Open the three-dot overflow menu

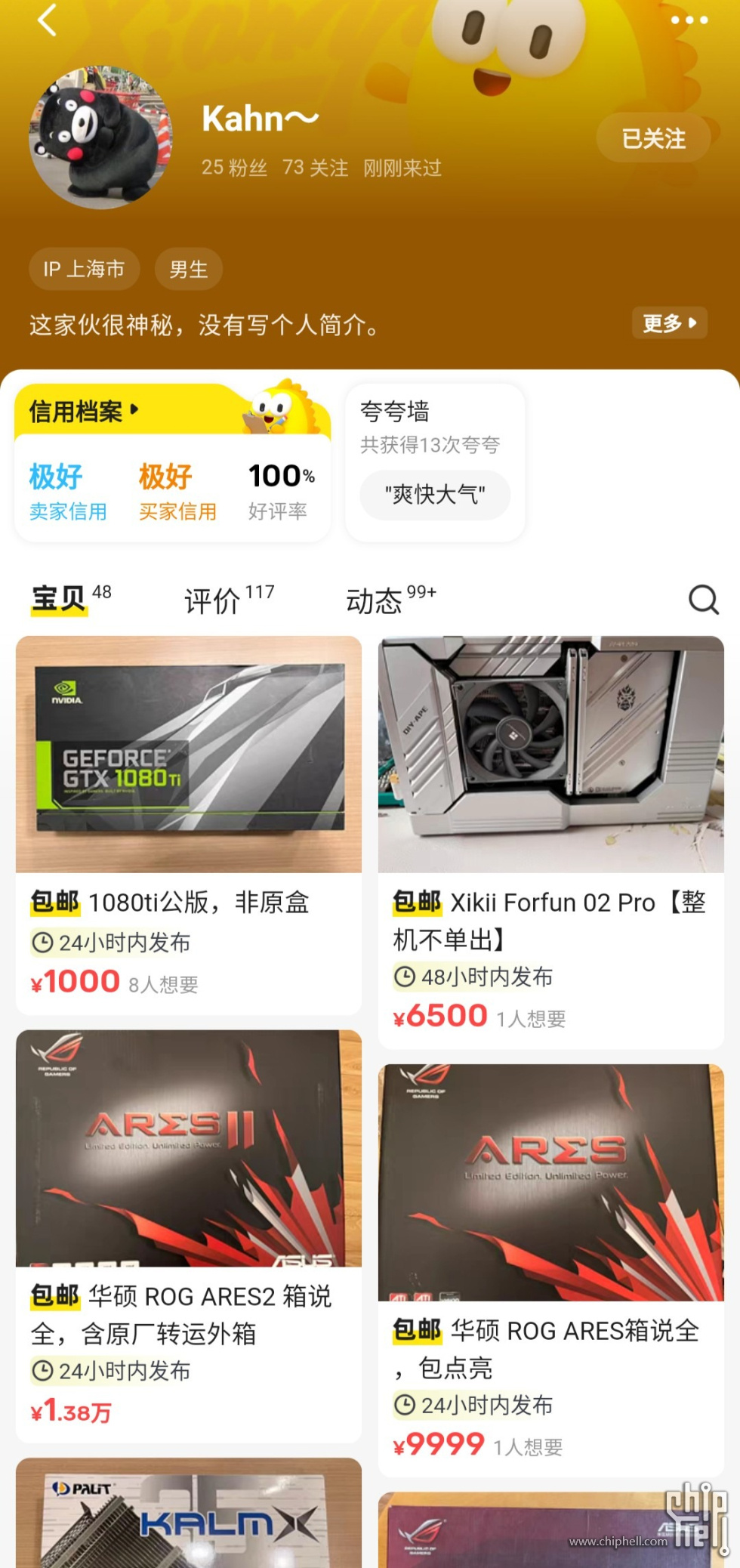click(689, 20)
